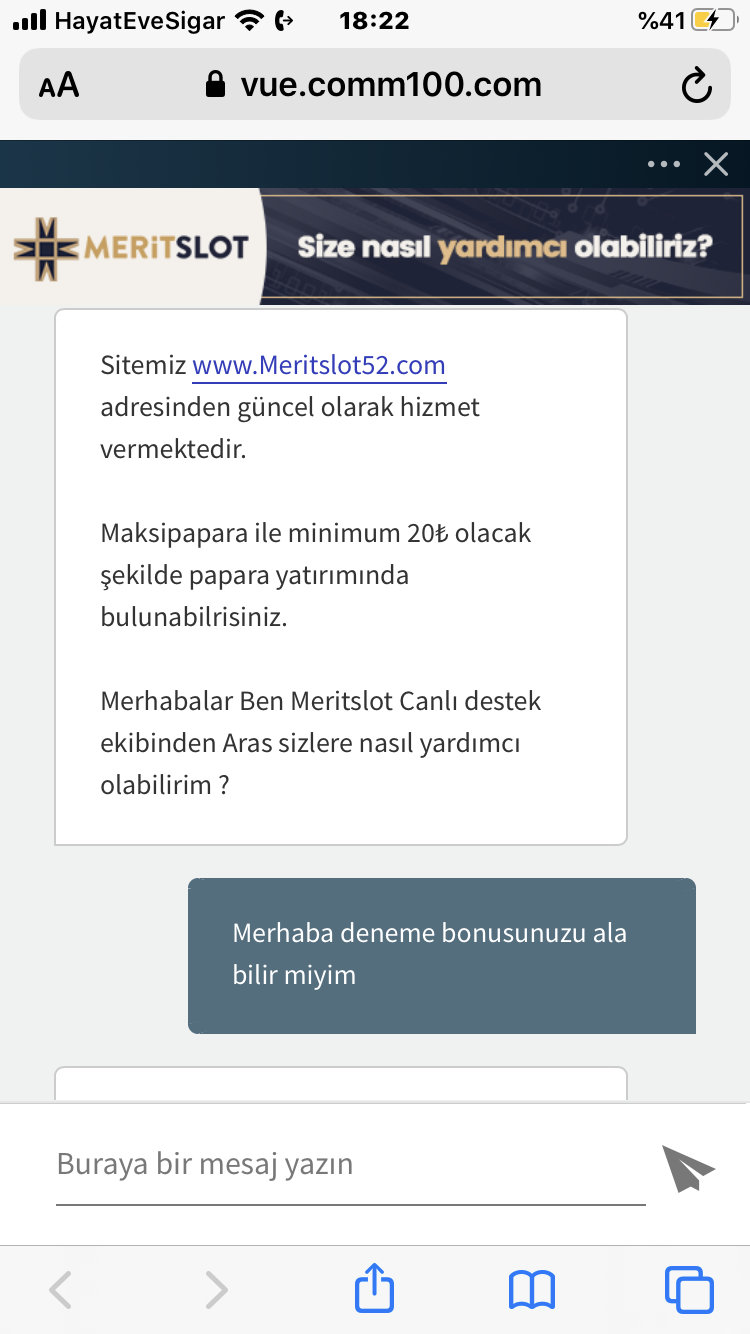Tap the vue.comm100.com address bar

374,84
